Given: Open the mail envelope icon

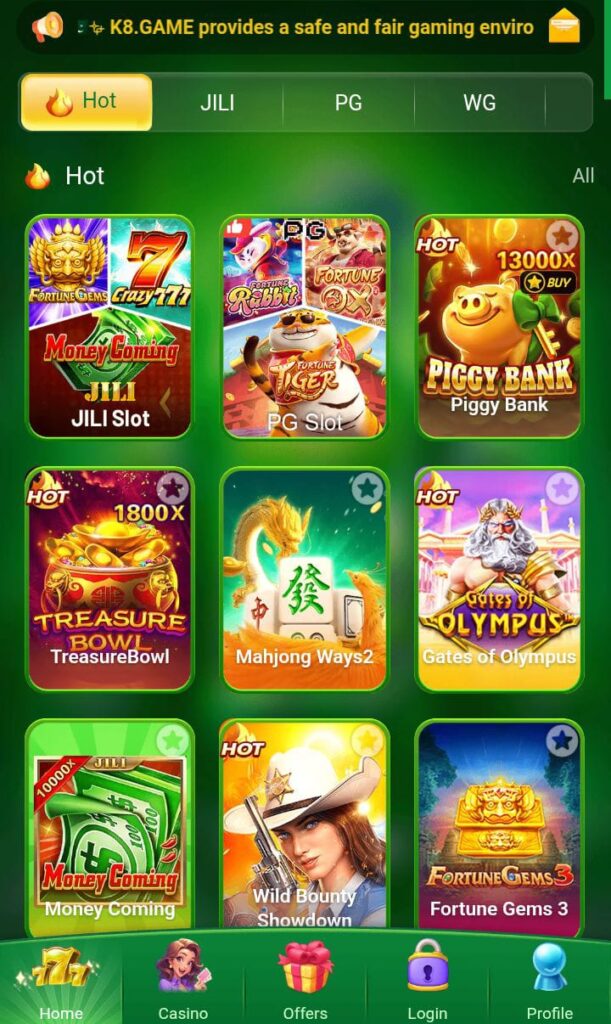Looking at the screenshot, I should pyautogui.click(x=564, y=26).
